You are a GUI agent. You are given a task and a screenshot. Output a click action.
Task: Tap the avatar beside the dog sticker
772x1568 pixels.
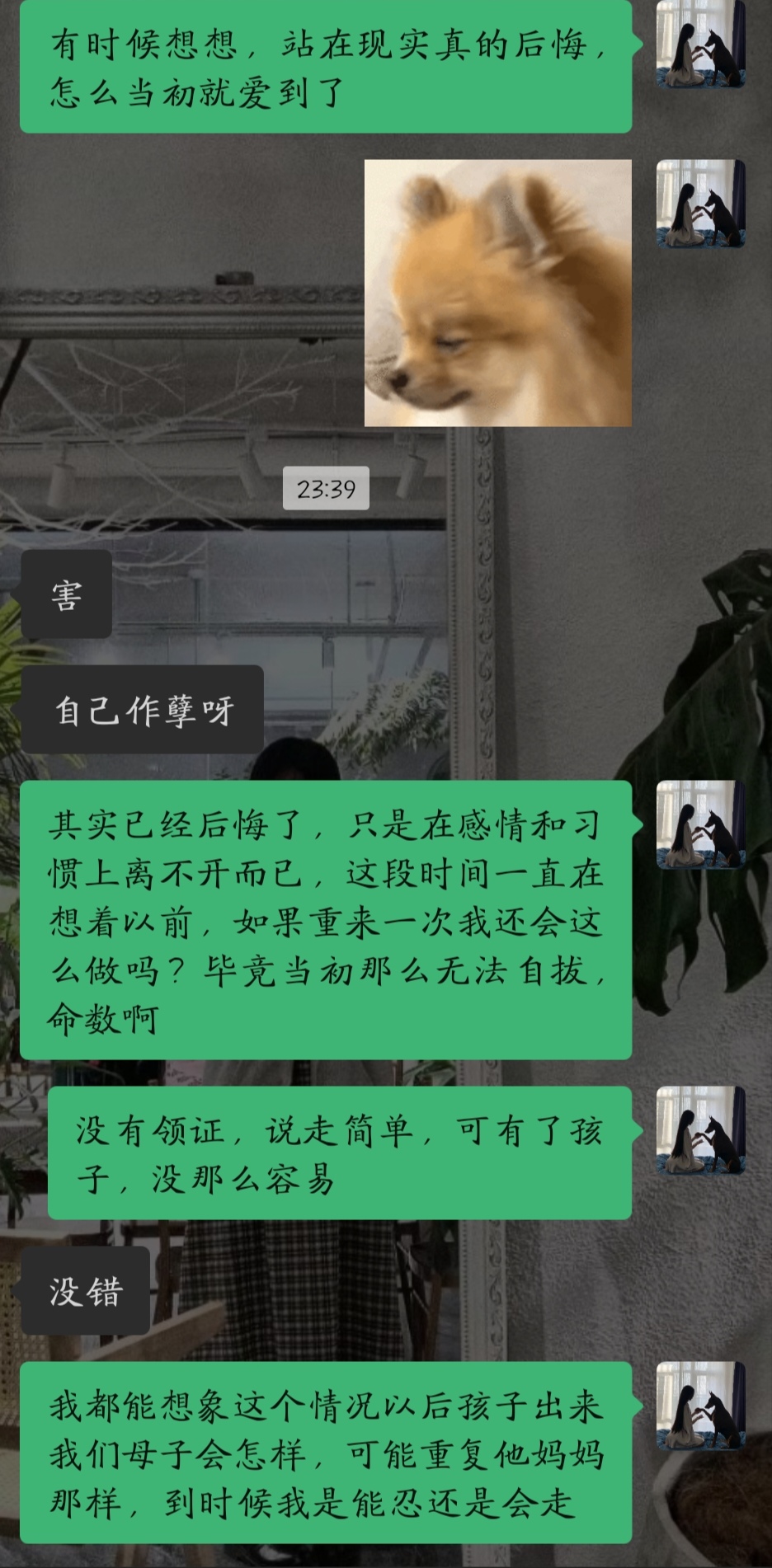pyautogui.click(x=701, y=204)
